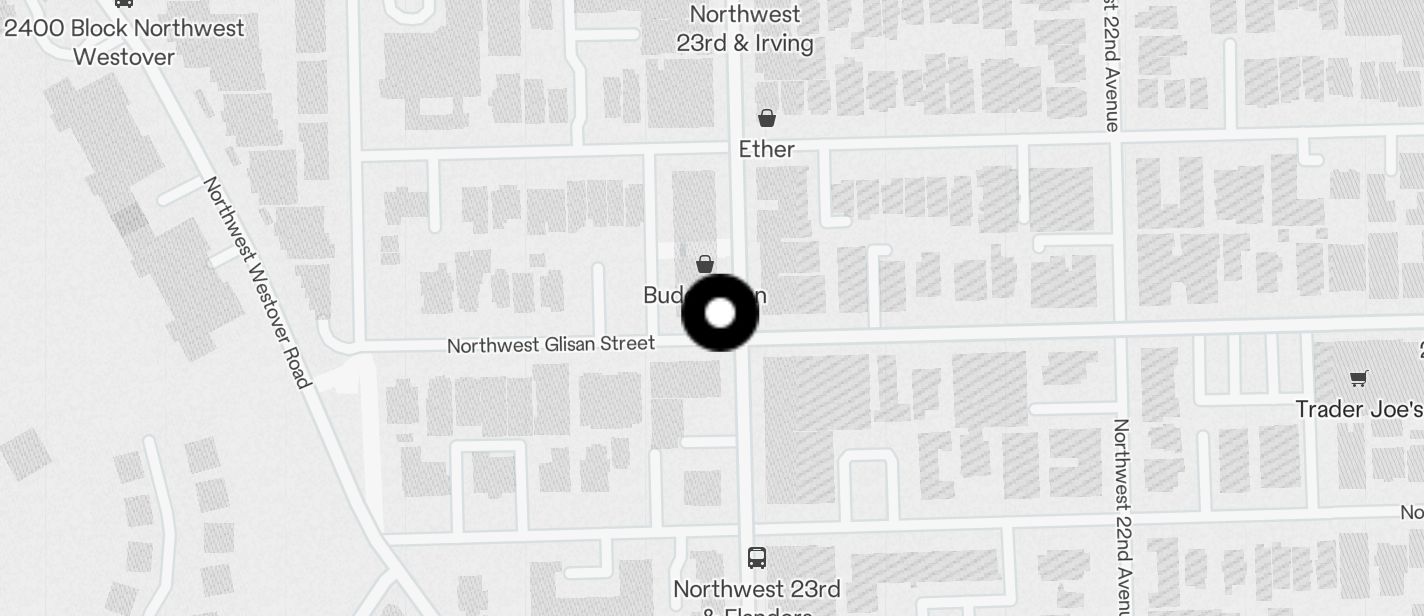Viewport: 1424px width, 616px height.
Task: Select the Ether shop marker
Action: 767,119
